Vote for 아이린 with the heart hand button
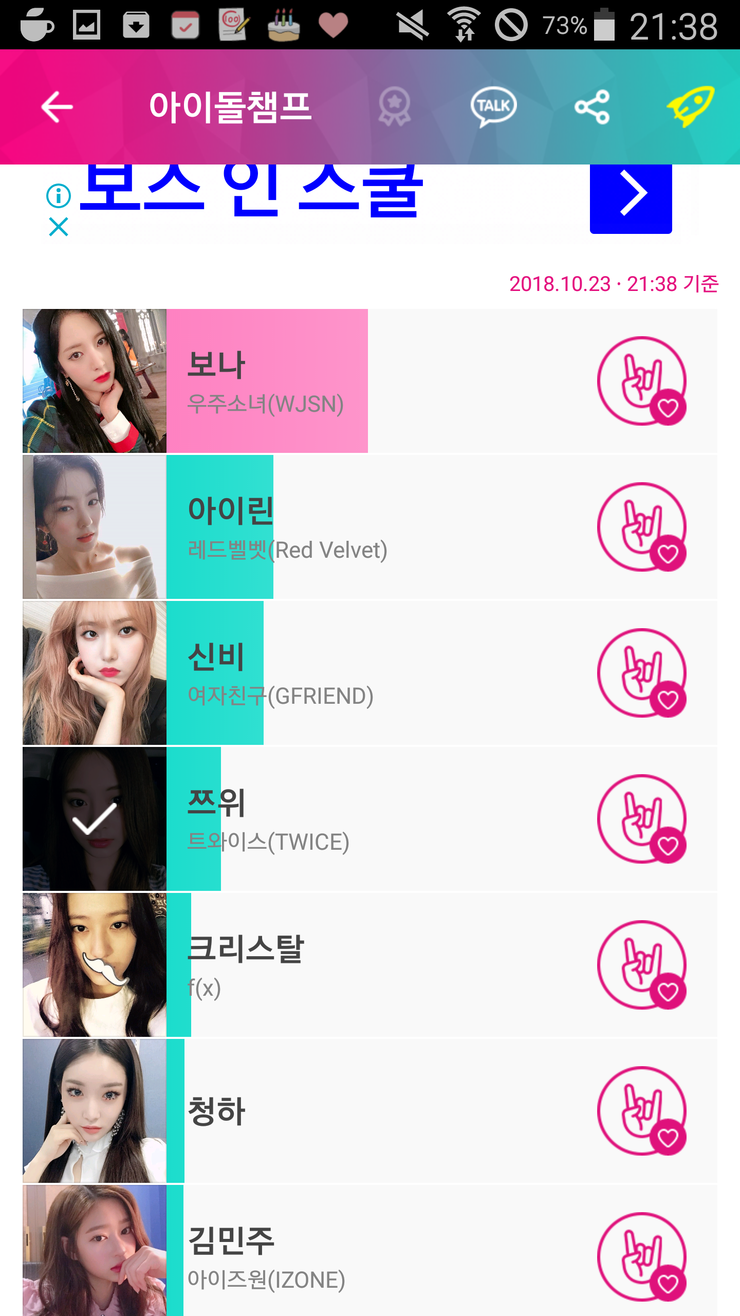Screen dimensions: 740x1316 point(641,527)
